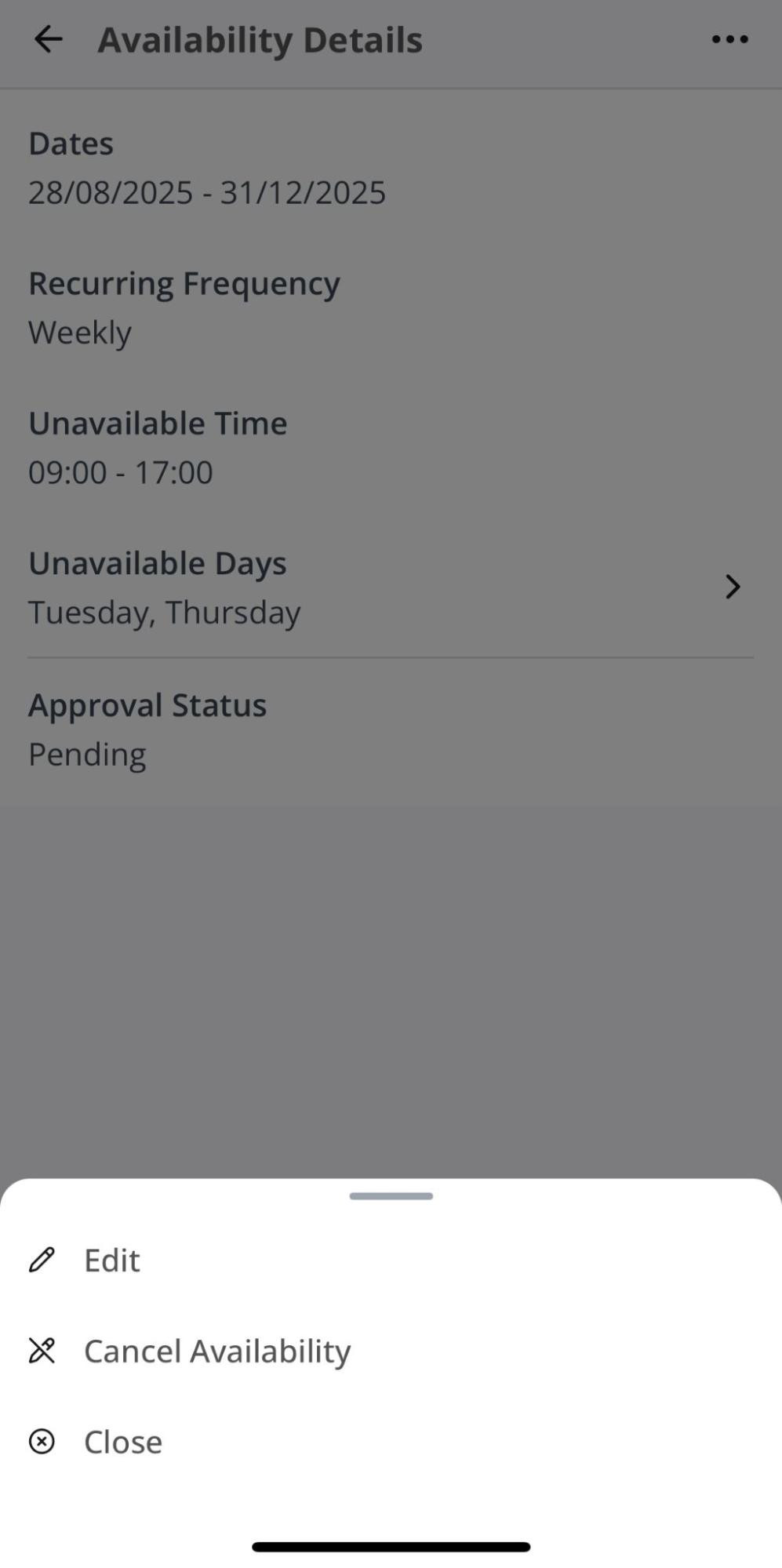Go back with the arrow

coord(48,39)
